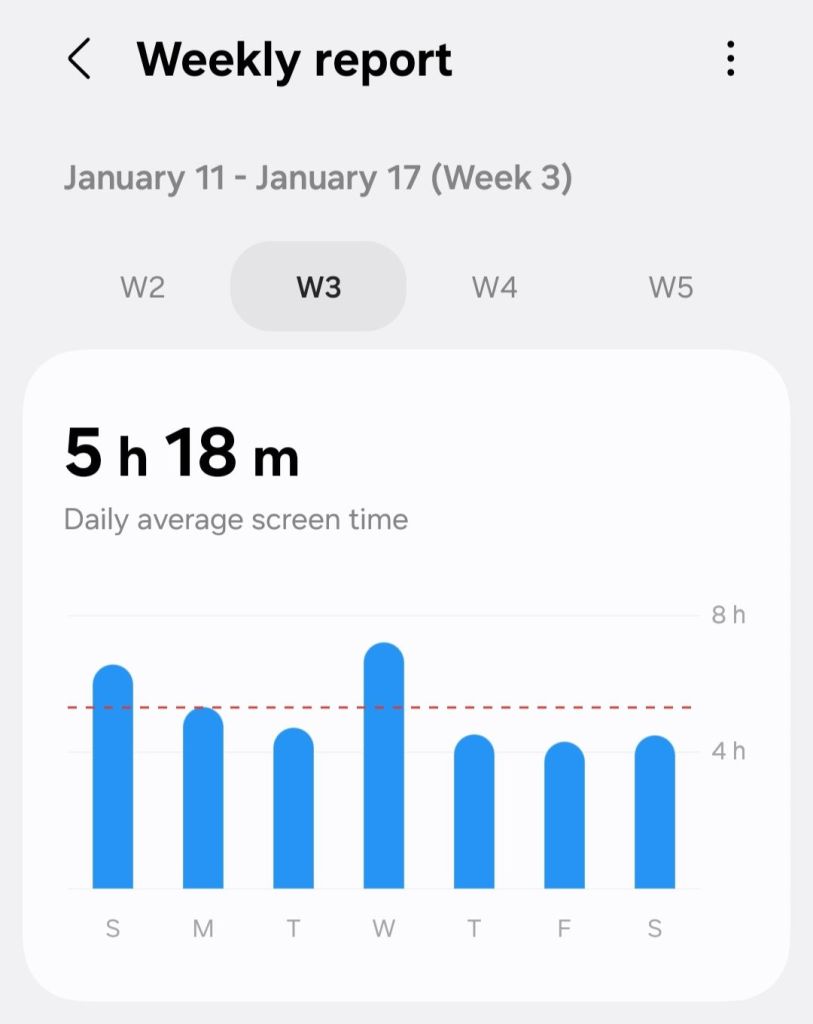Tap the Friday bar in the chart

(564, 818)
